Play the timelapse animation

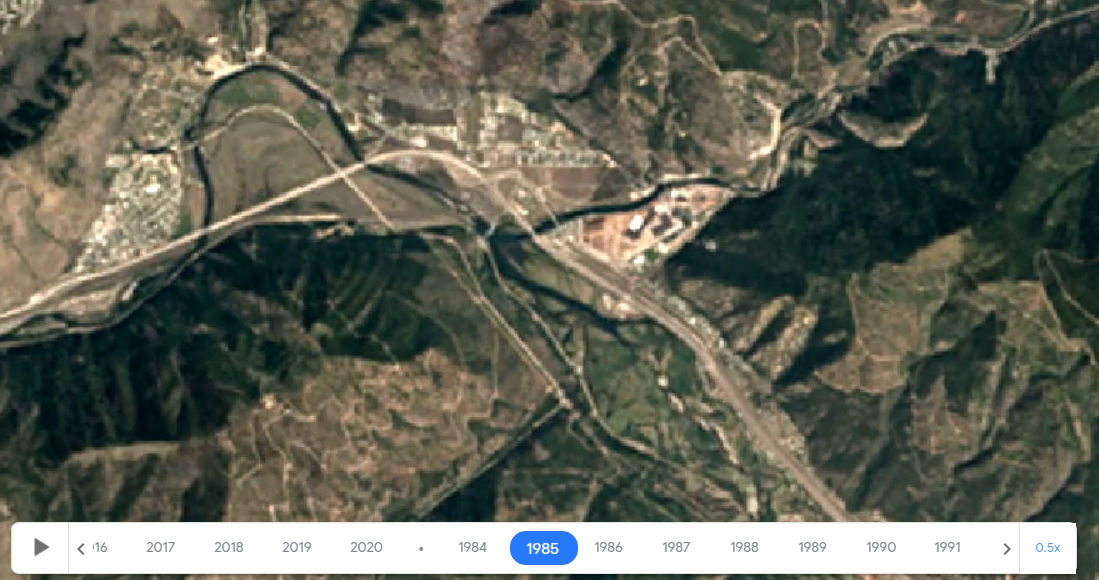pyautogui.click(x=41, y=547)
